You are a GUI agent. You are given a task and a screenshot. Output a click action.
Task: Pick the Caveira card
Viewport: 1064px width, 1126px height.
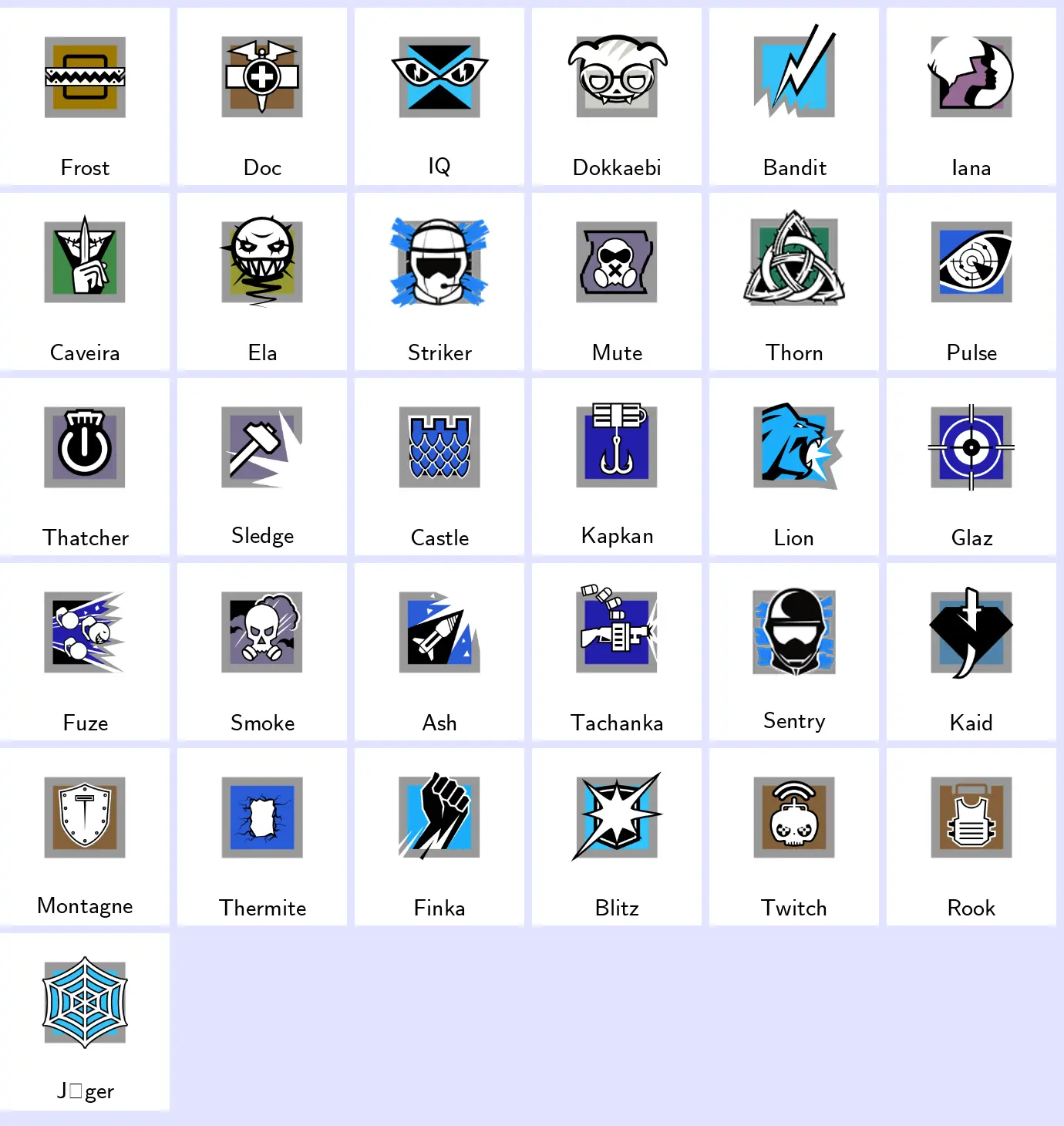[85, 281]
